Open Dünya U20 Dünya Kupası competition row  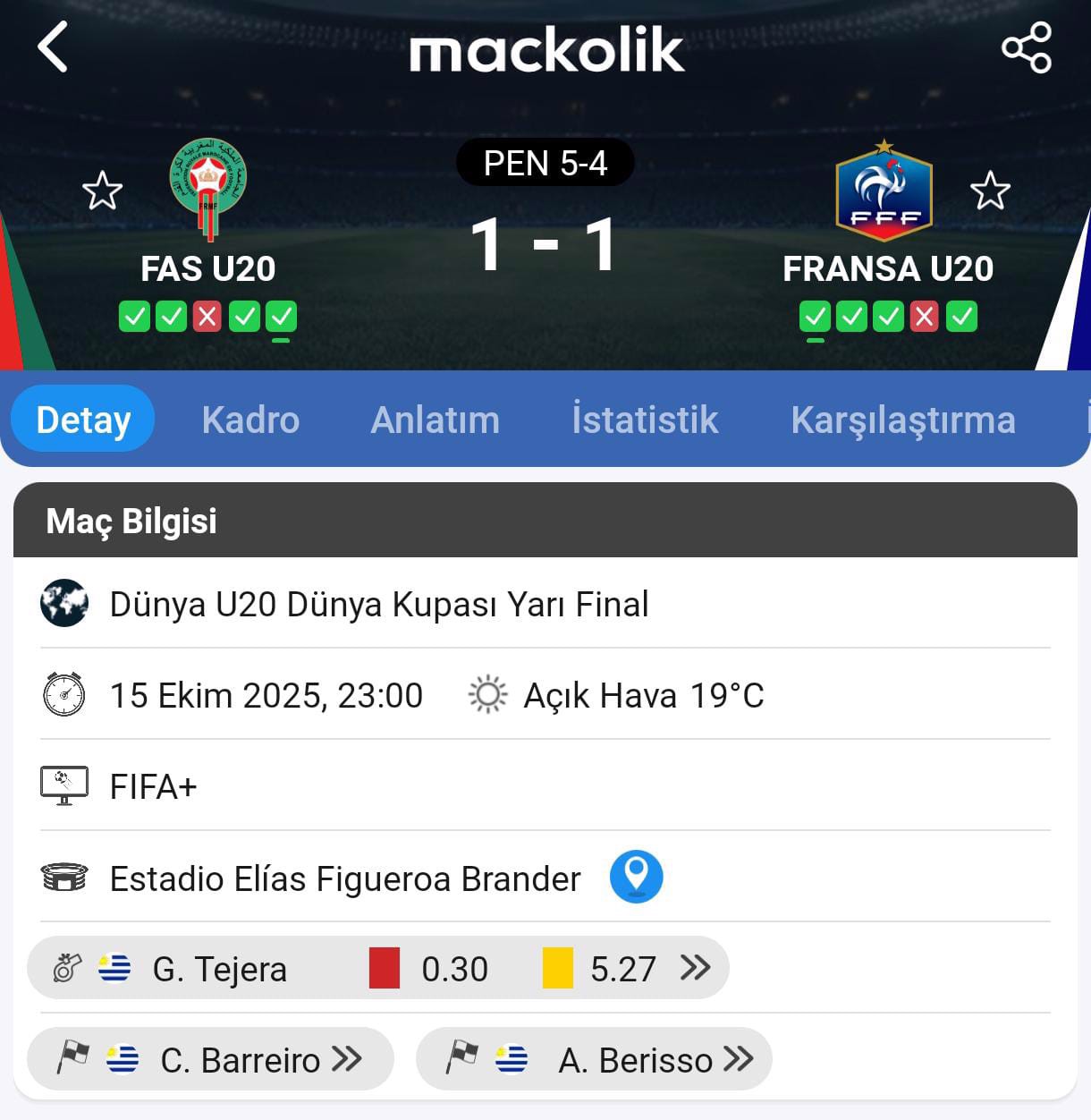(x=378, y=604)
